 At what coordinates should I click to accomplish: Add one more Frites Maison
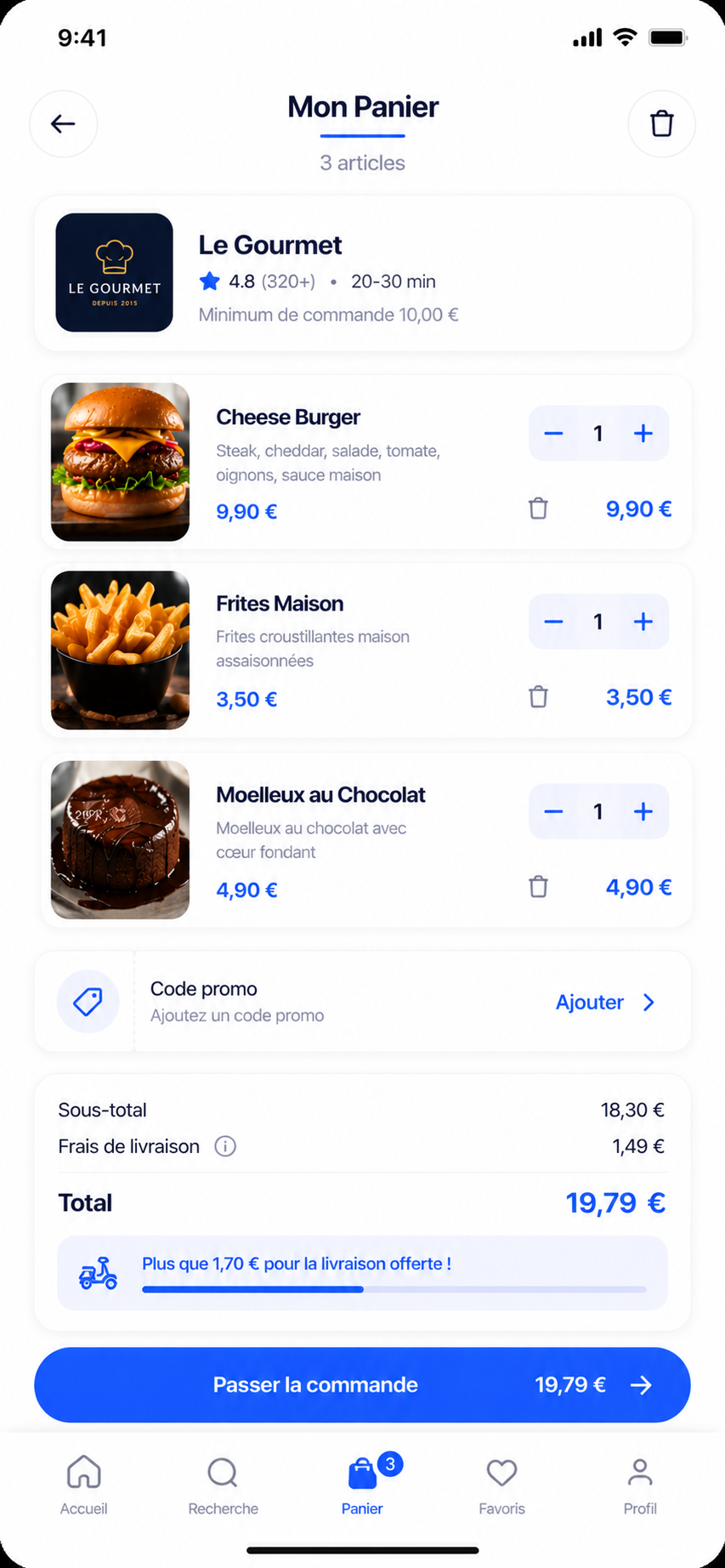point(643,622)
